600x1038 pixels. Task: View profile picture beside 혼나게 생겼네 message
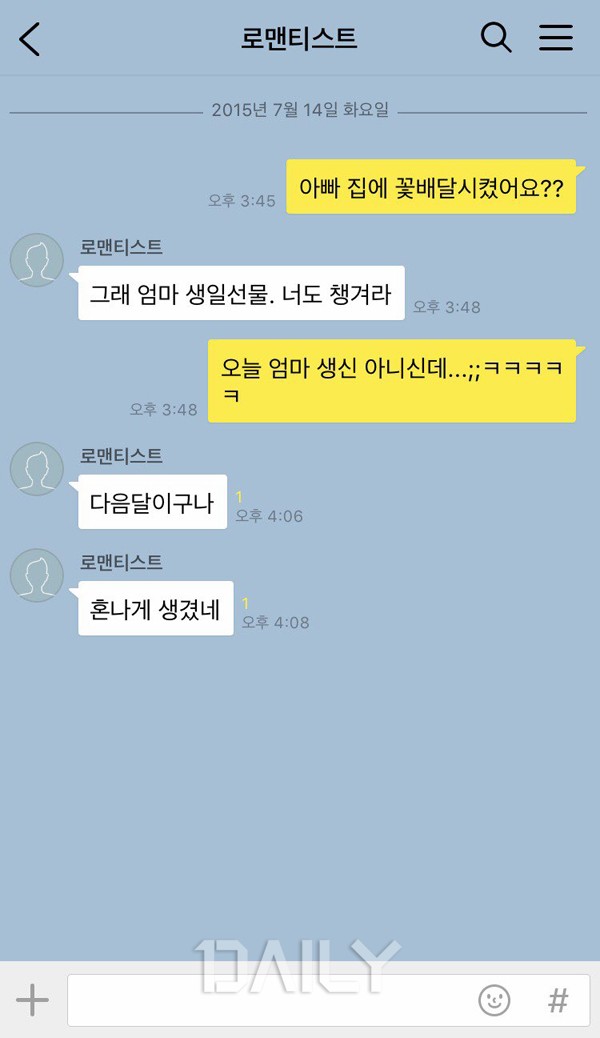[37, 575]
